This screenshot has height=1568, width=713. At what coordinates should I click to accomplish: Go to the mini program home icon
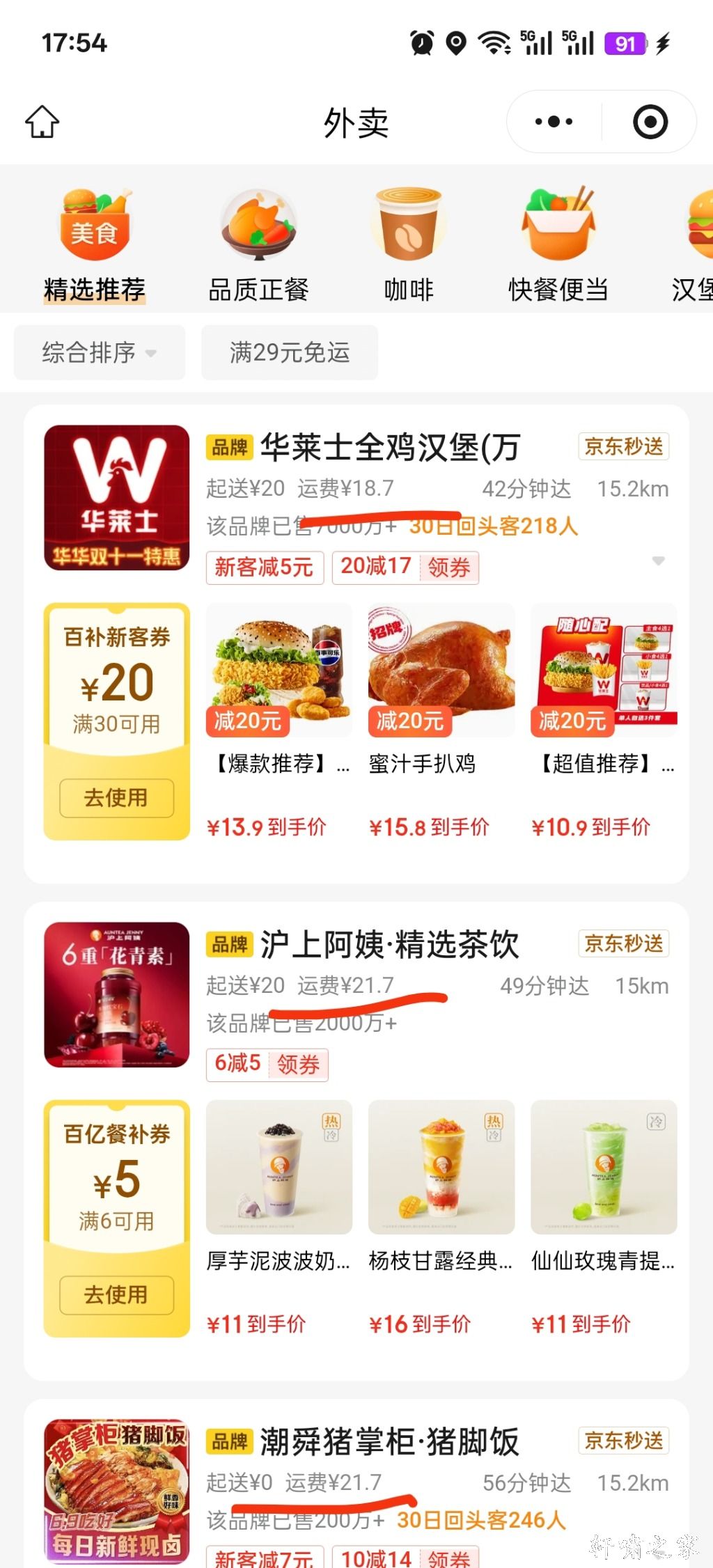[42, 122]
